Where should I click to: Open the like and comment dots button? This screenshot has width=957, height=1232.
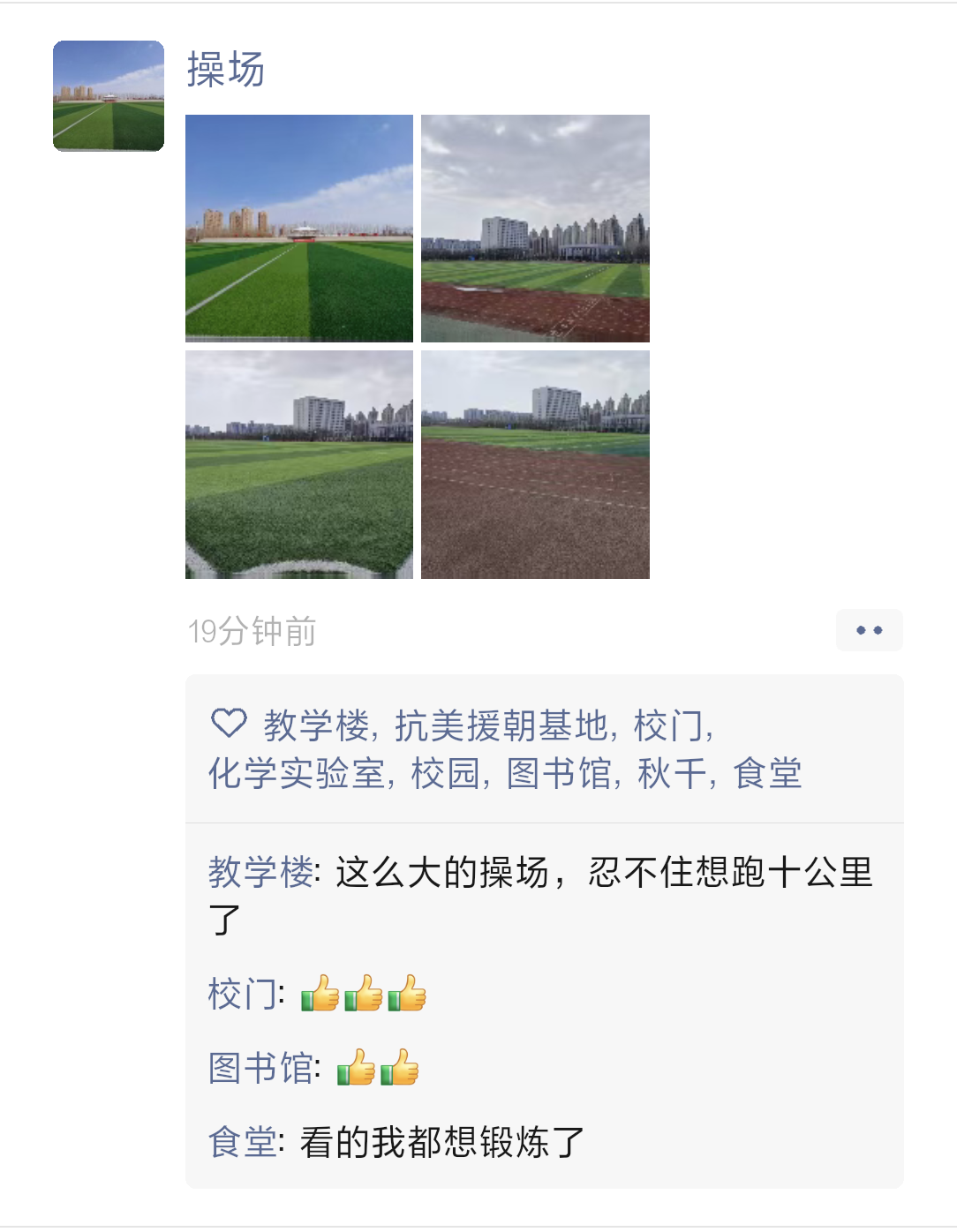[869, 630]
